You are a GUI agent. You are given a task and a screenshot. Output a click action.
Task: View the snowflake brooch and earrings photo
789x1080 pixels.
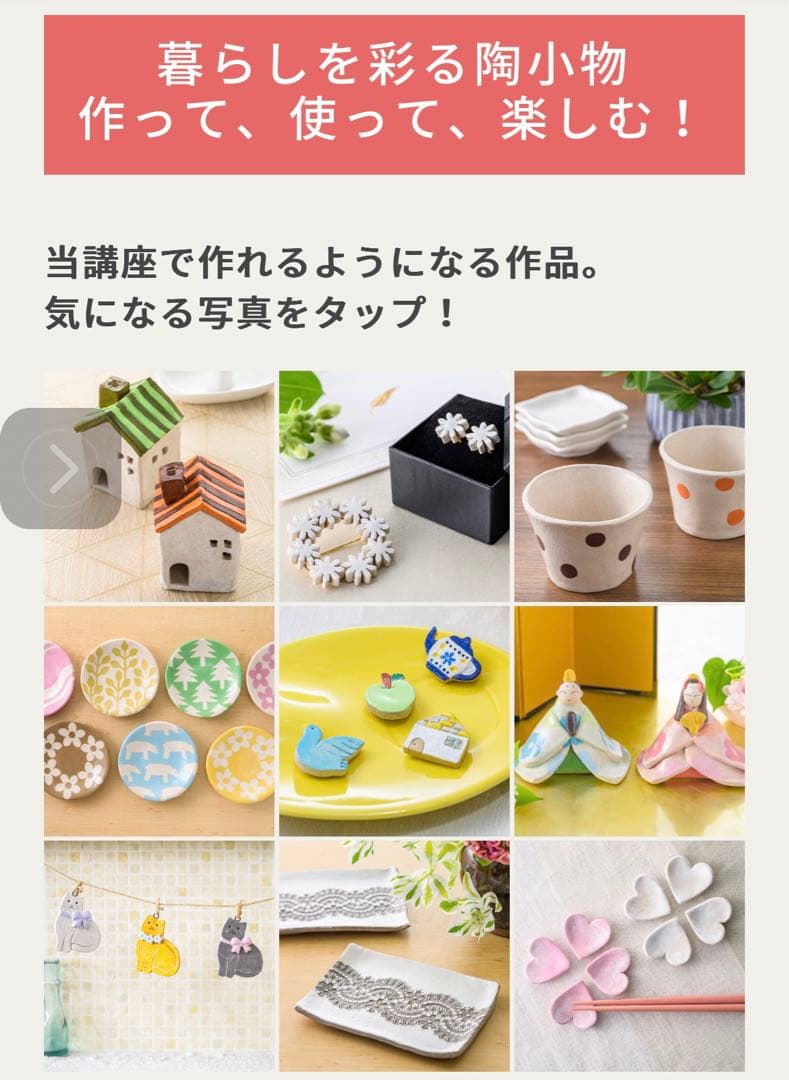(x=393, y=486)
